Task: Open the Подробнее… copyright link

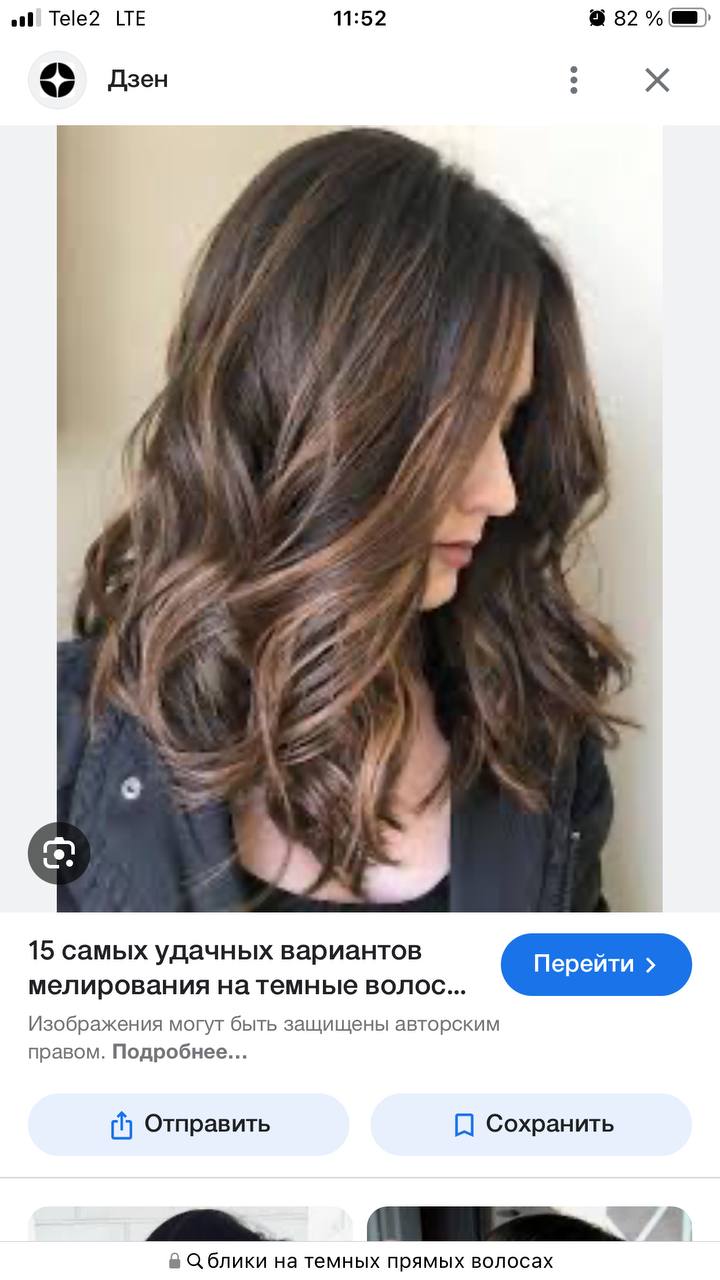Action: (180, 1052)
